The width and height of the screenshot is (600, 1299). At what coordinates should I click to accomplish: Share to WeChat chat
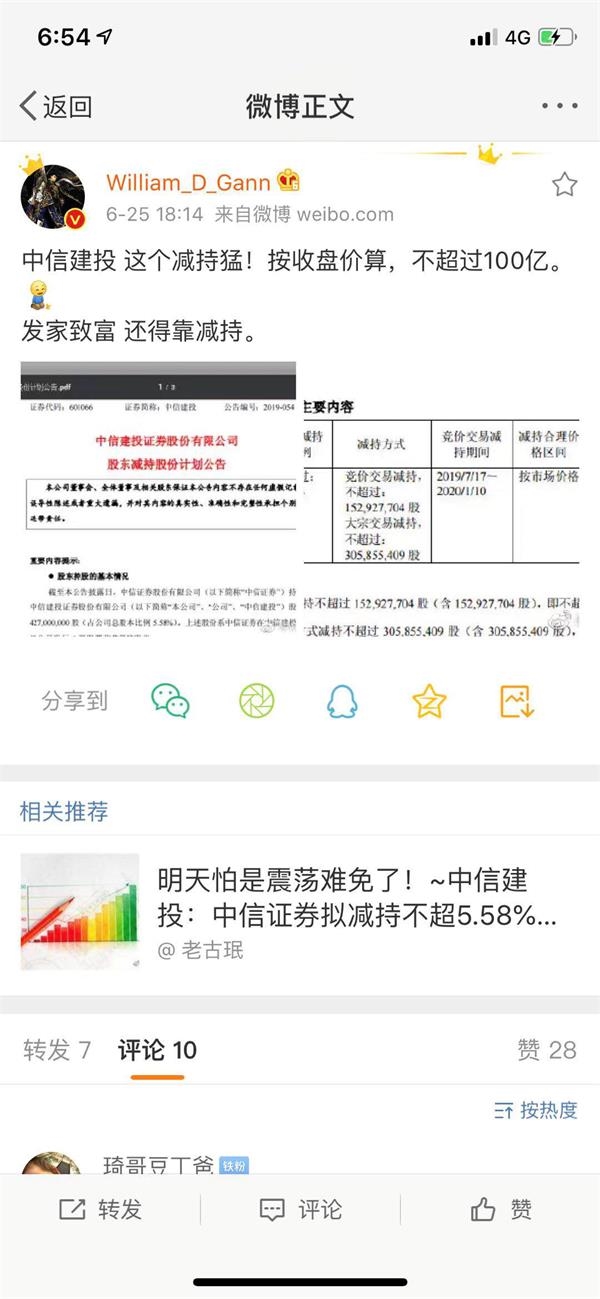tap(170, 700)
